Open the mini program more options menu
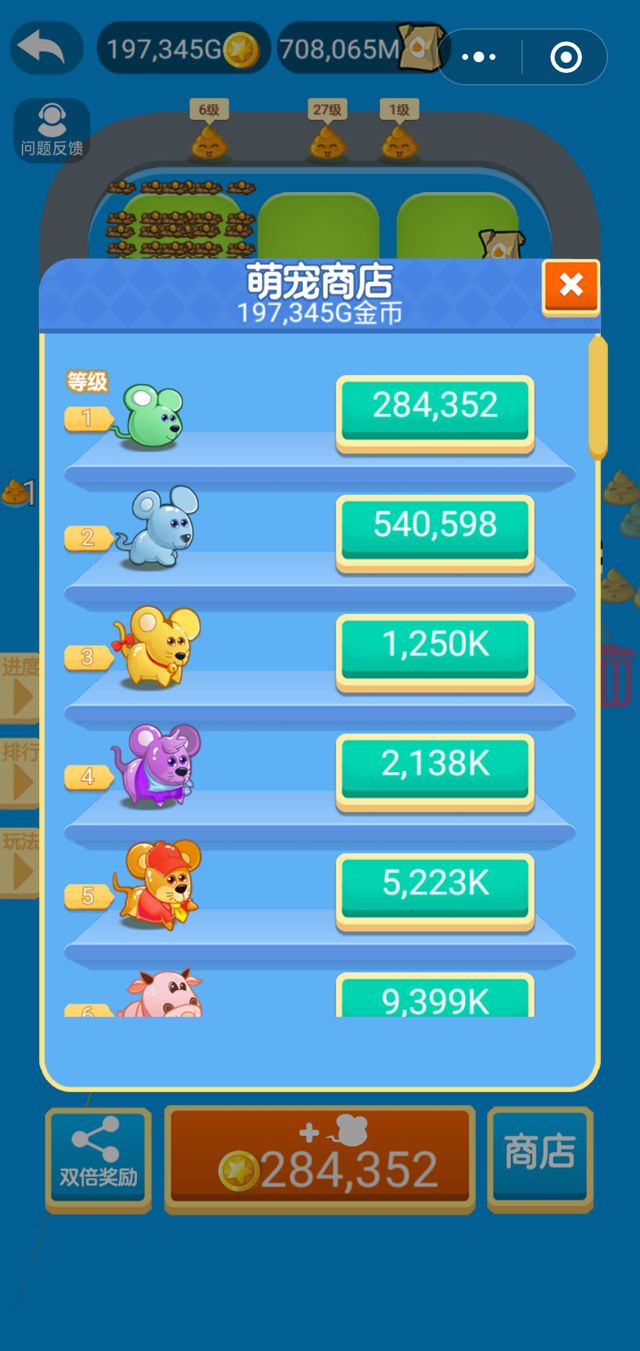This screenshot has height=1351, width=640. tap(480, 57)
